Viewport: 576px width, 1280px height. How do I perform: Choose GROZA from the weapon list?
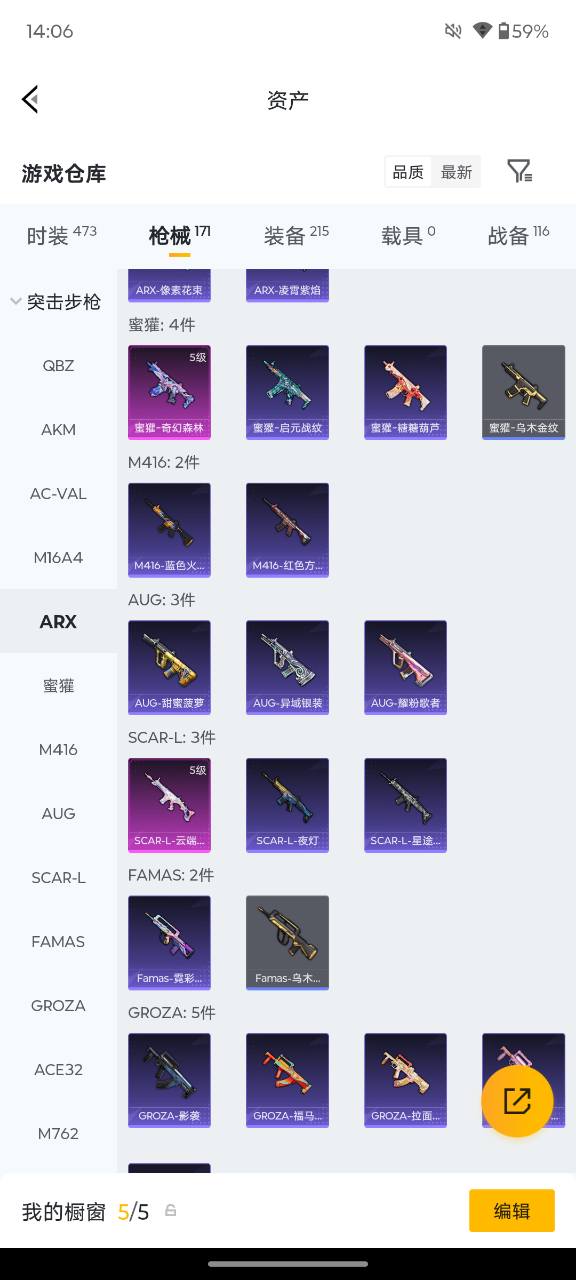tap(58, 1005)
